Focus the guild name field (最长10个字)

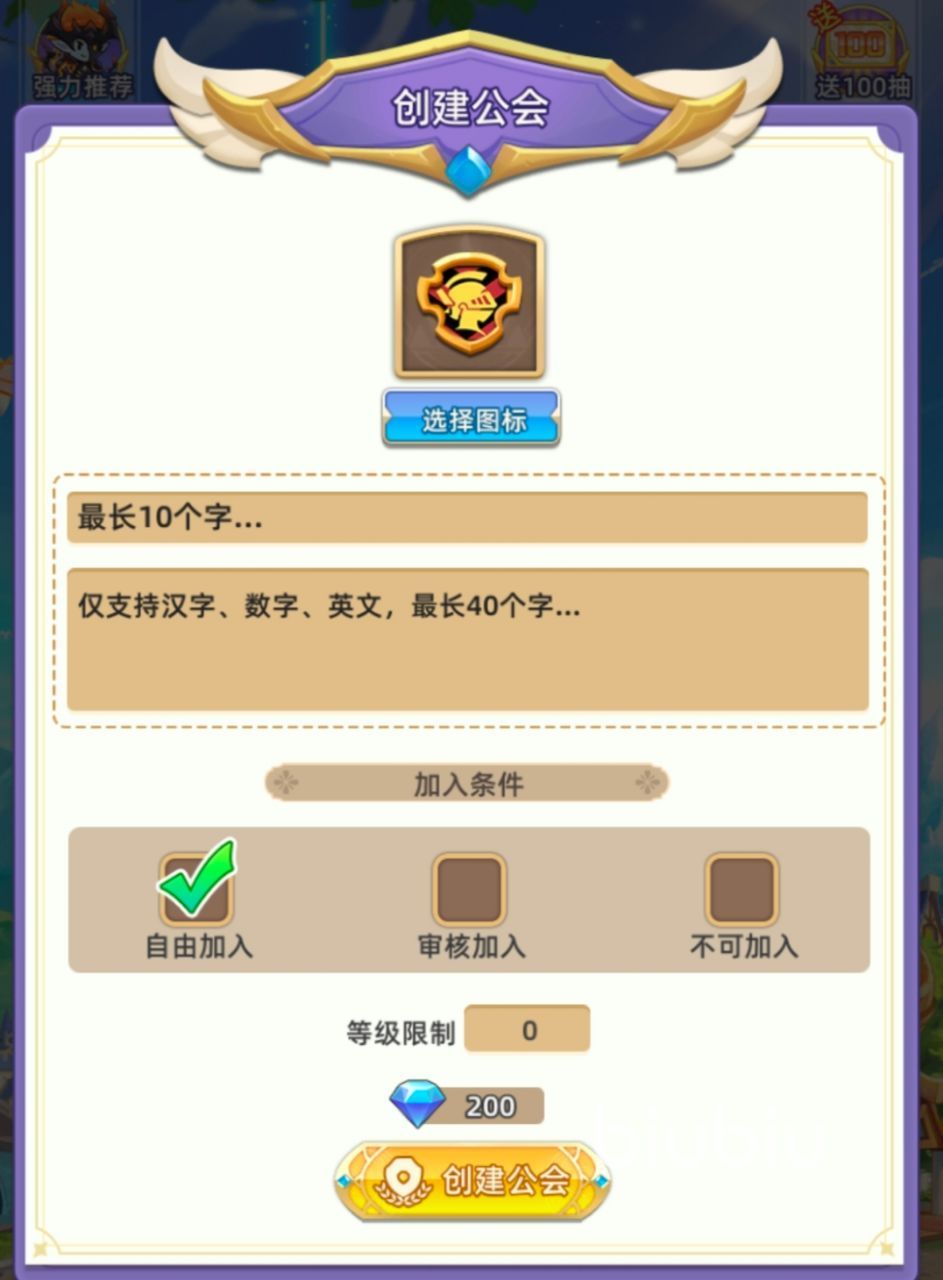tap(467, 518)
